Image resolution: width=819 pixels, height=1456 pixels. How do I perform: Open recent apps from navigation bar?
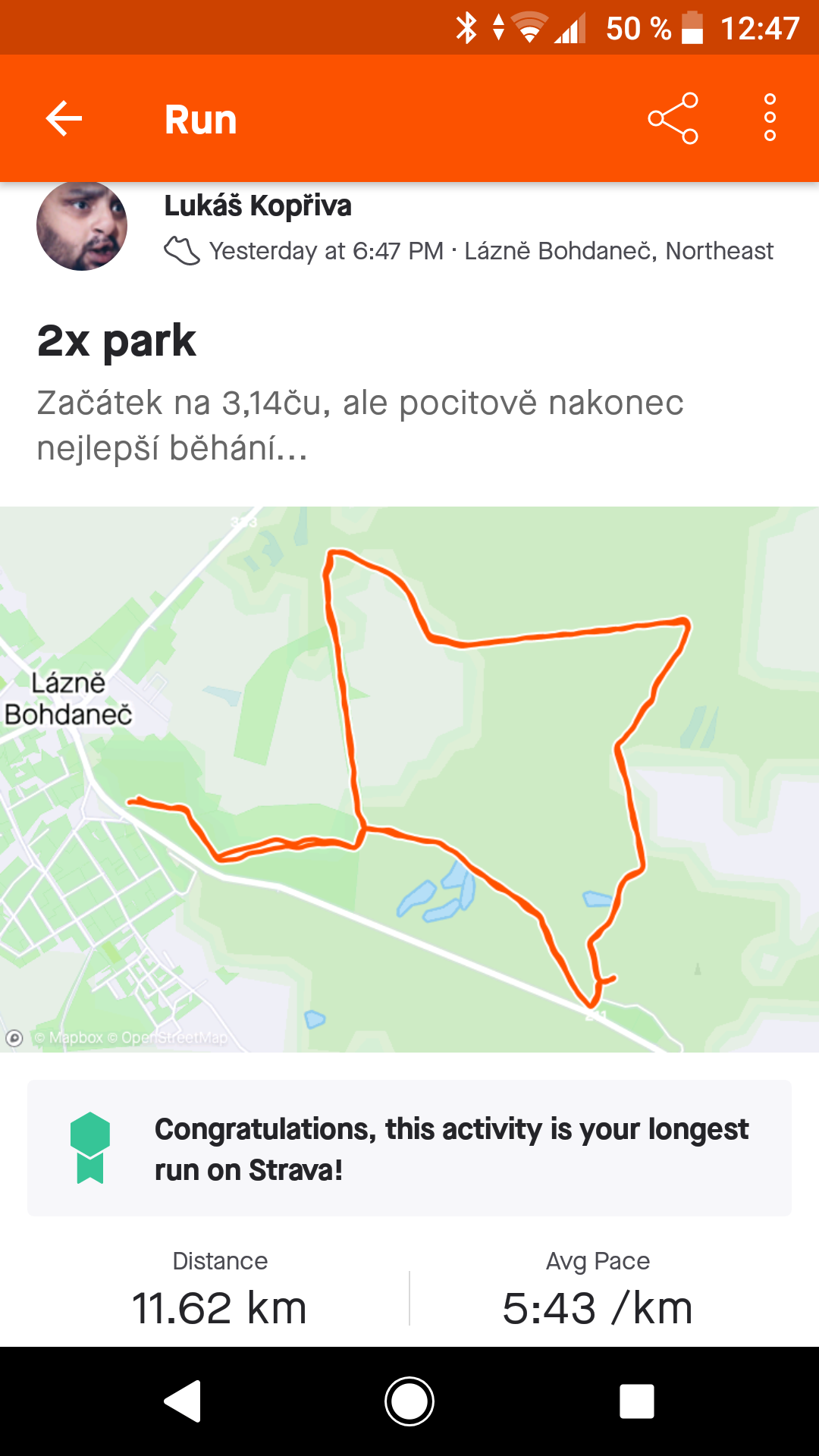point(637,1401)
